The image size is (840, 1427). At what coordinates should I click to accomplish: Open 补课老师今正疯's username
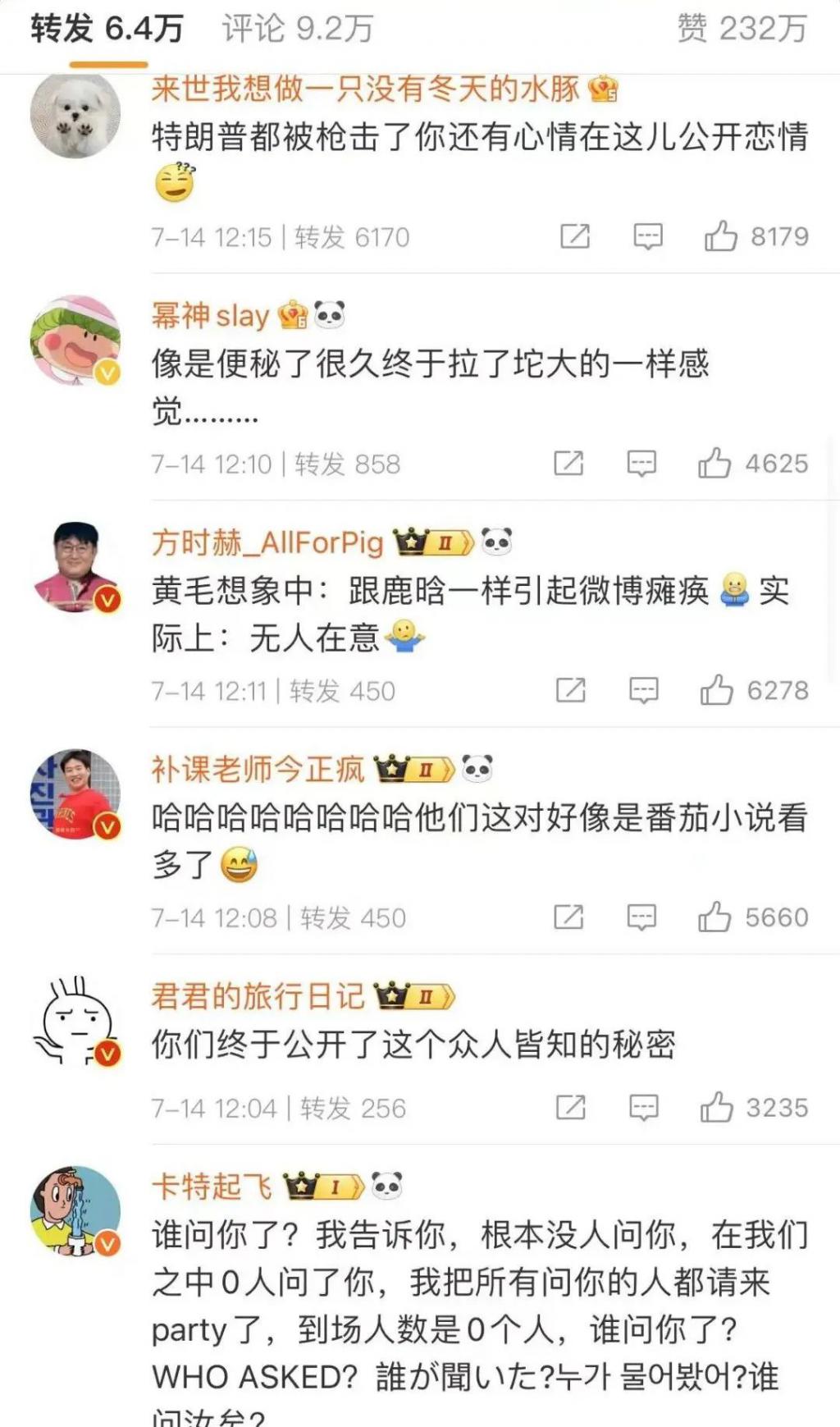point(258,770)
